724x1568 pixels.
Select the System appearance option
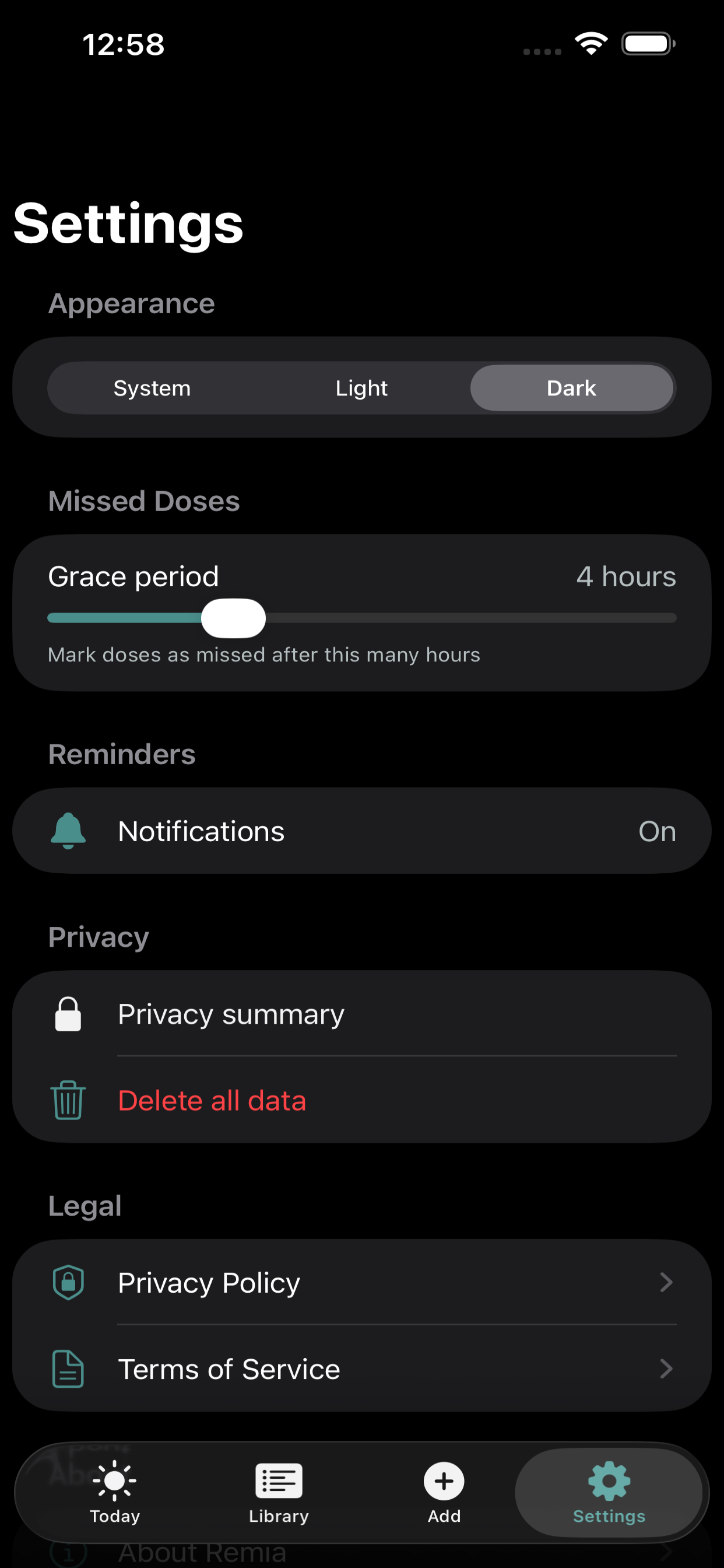pos(152,388)
